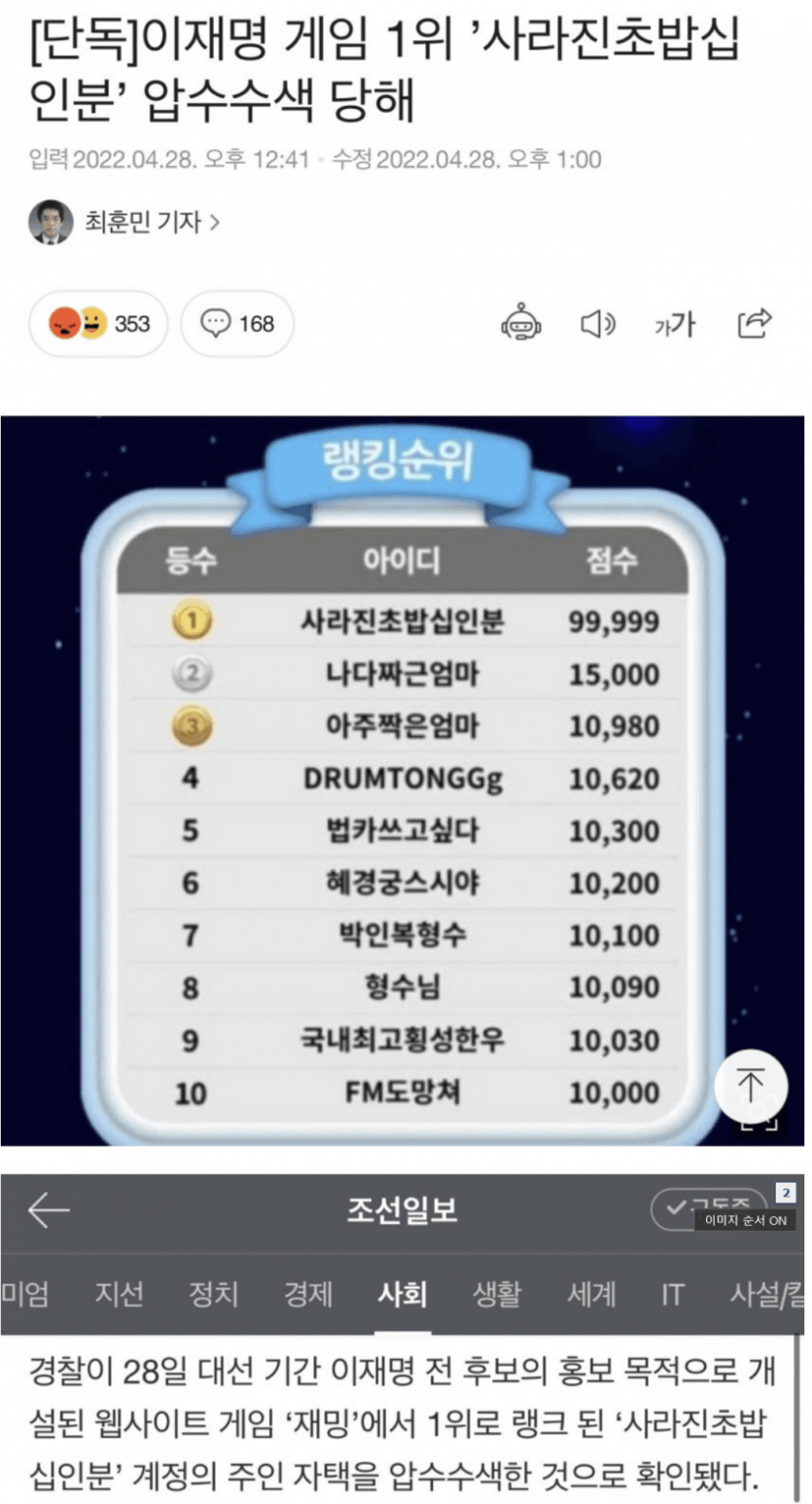Image resolution: width=812 pixels, height=1504 pixels.
Task: Share this article
Action: point(754,324)
